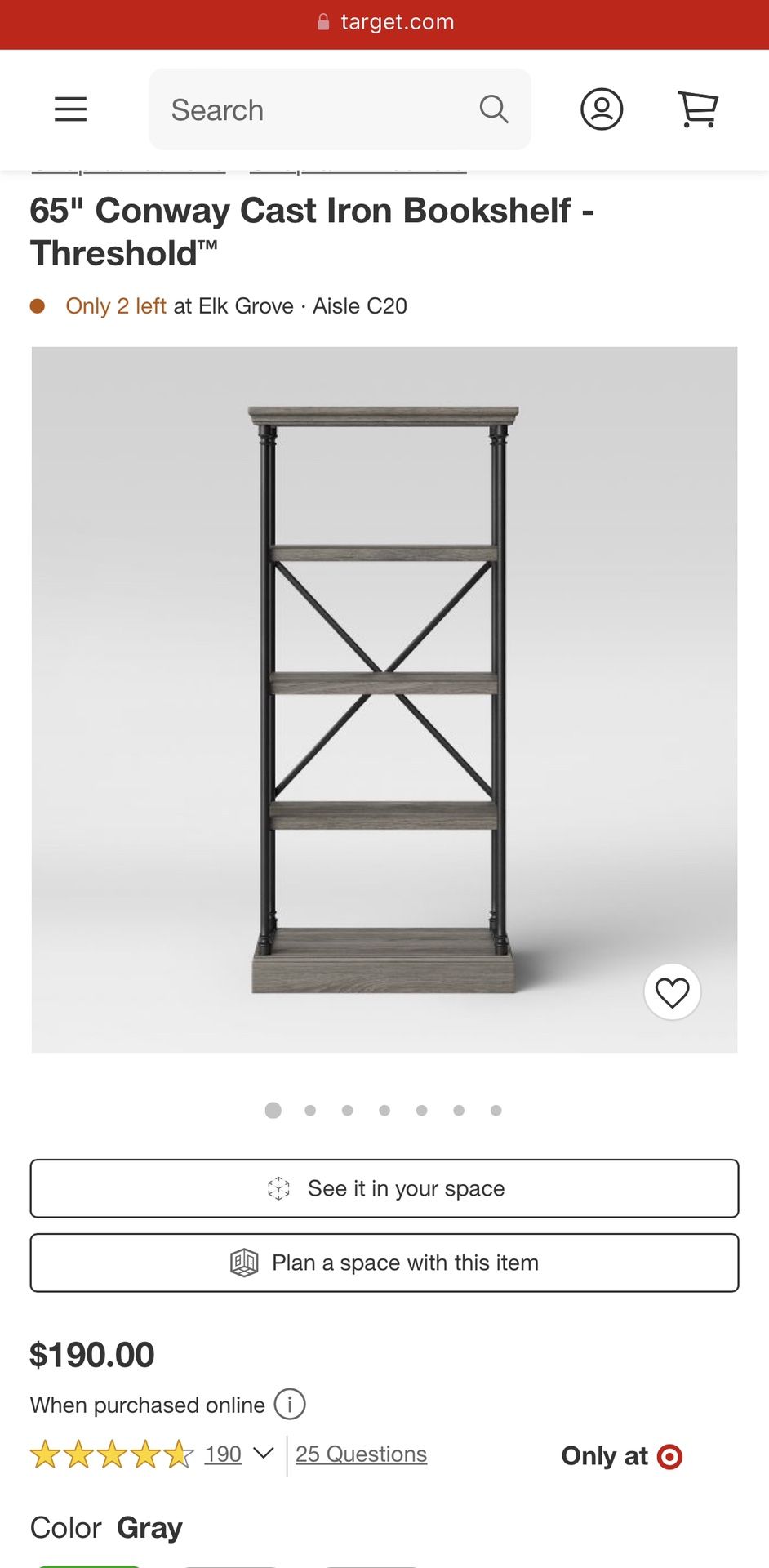
Task: Expand the reviews chevron next to 190
Action: coord(263,1454)
